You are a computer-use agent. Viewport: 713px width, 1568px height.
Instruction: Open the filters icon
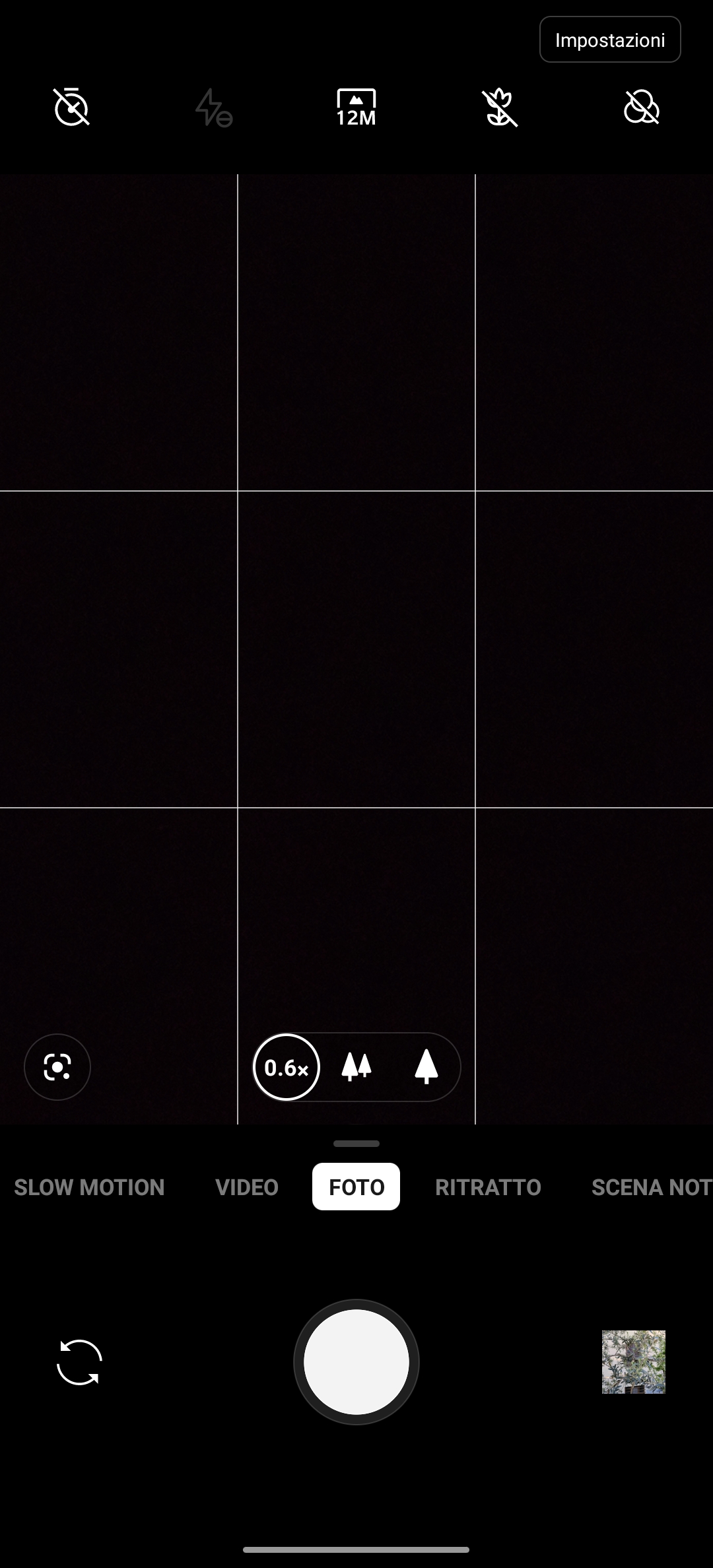tap(642, 107)
